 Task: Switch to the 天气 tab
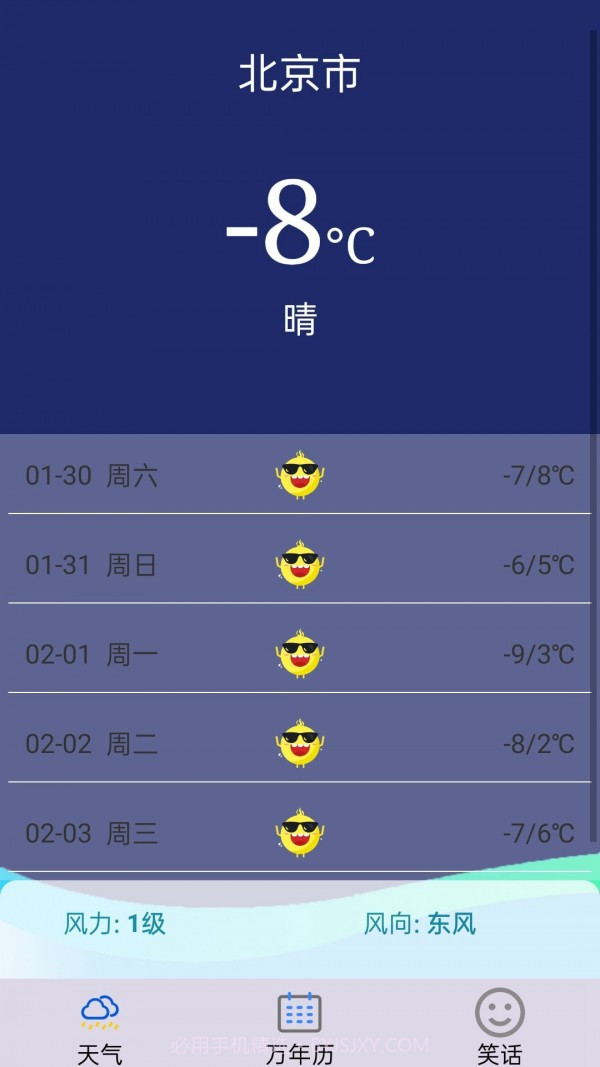[x=100, y=1025]
